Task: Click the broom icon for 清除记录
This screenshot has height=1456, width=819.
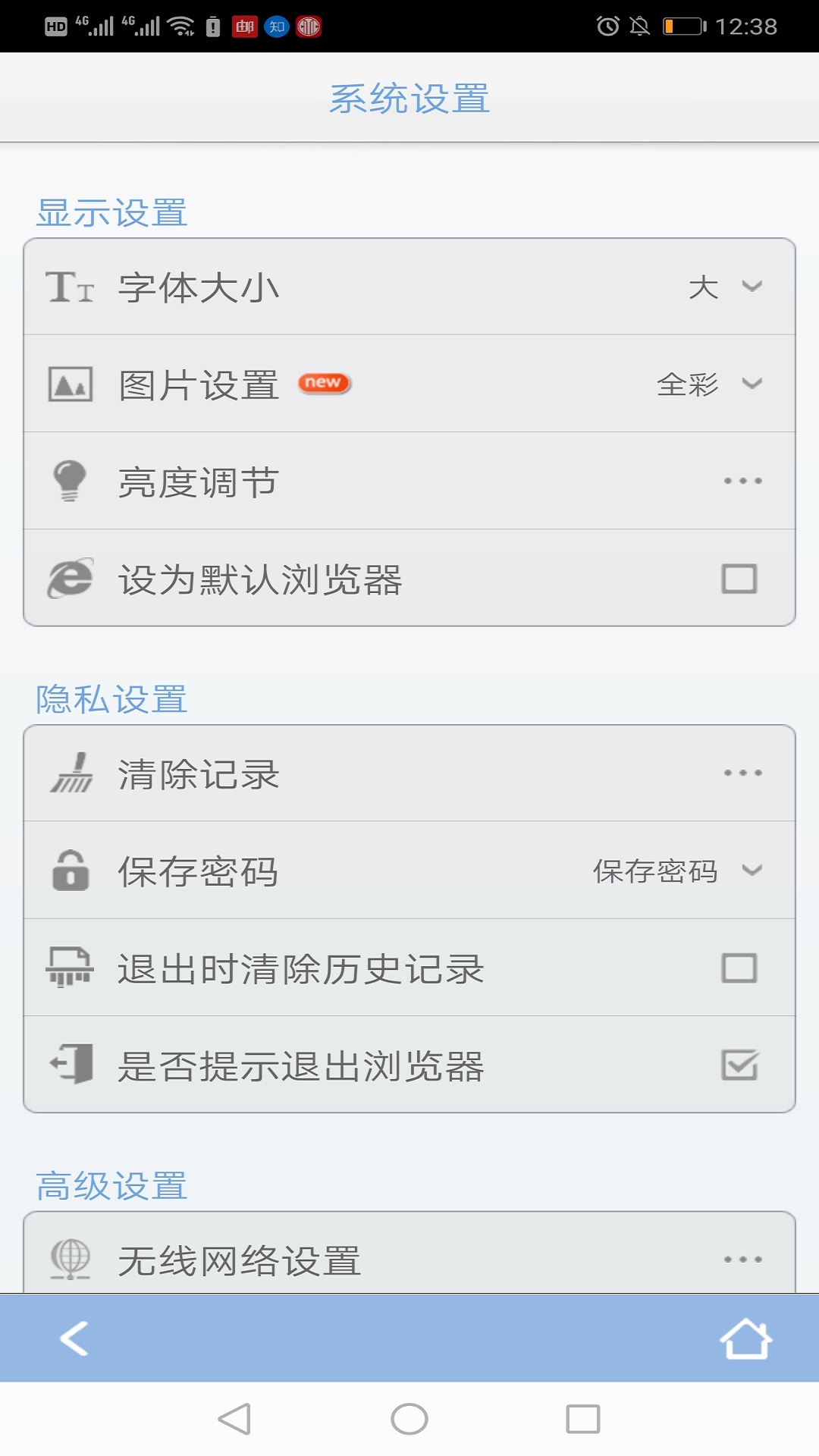Action: (x=71, y=772)
